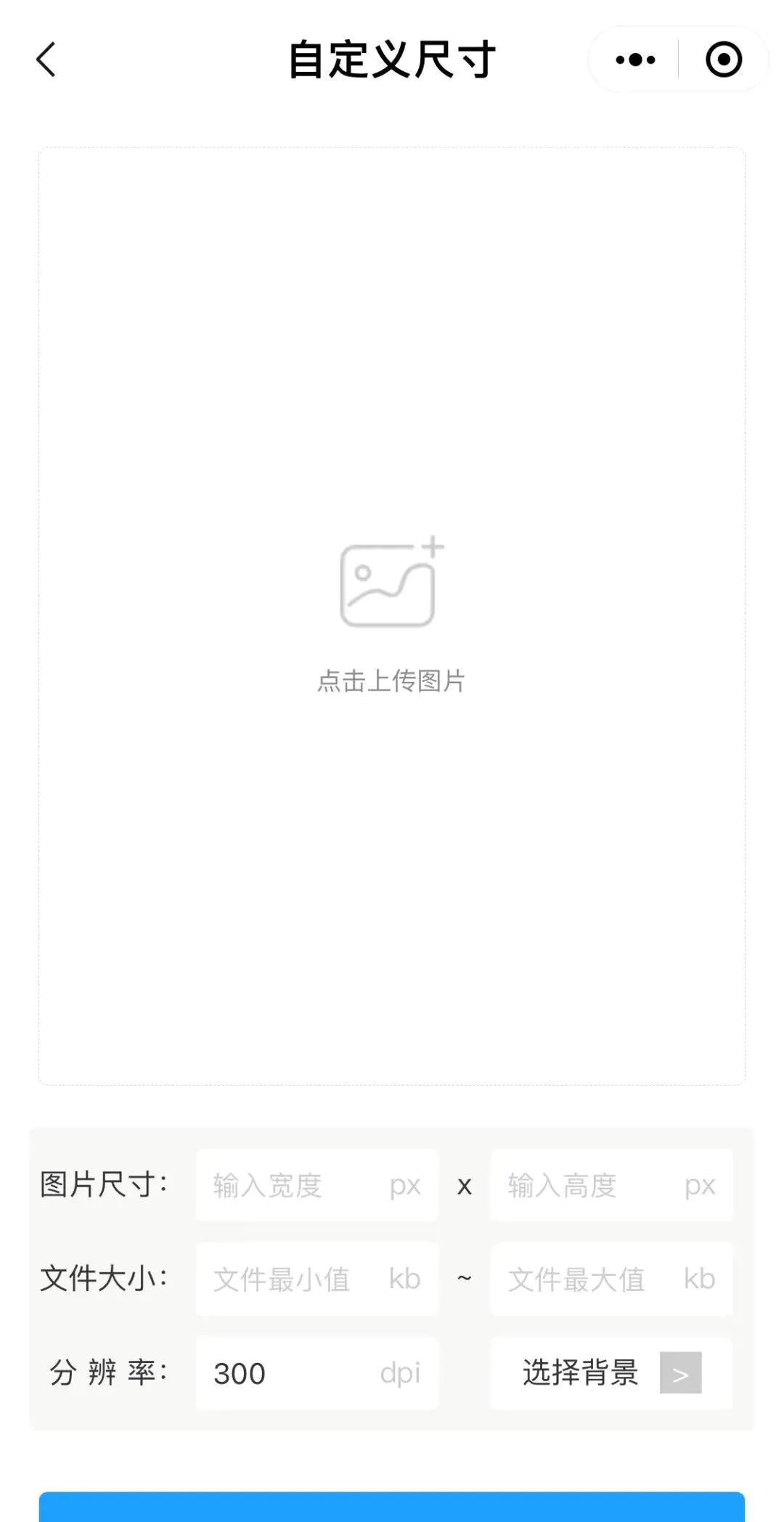Open 选择背景 background picker
This screenshot has width=784, height=1522.
pyautogui.click(x=612, y=1373)
